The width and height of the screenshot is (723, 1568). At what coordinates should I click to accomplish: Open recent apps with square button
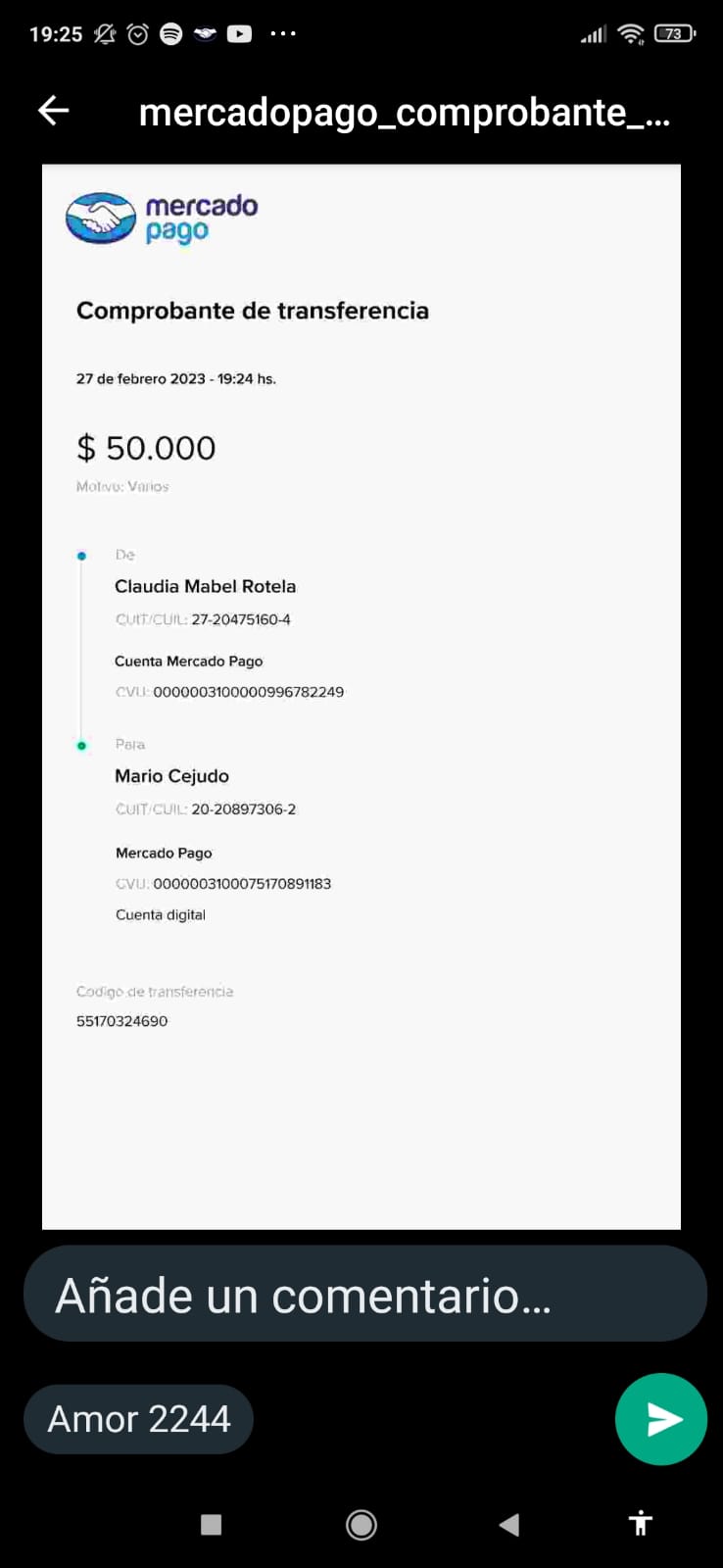point(211,1524)
